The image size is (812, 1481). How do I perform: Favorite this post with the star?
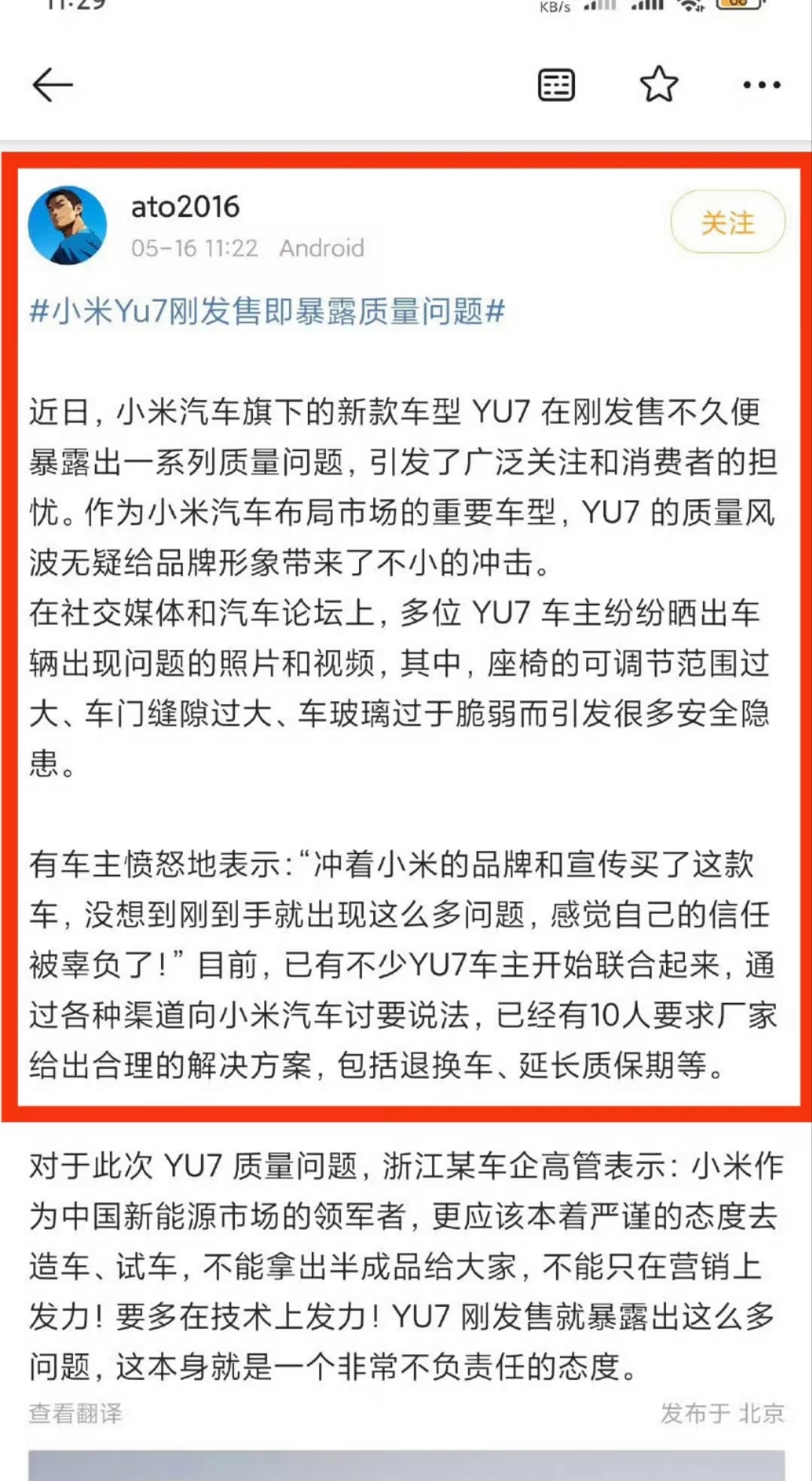(x=658, y=84)
